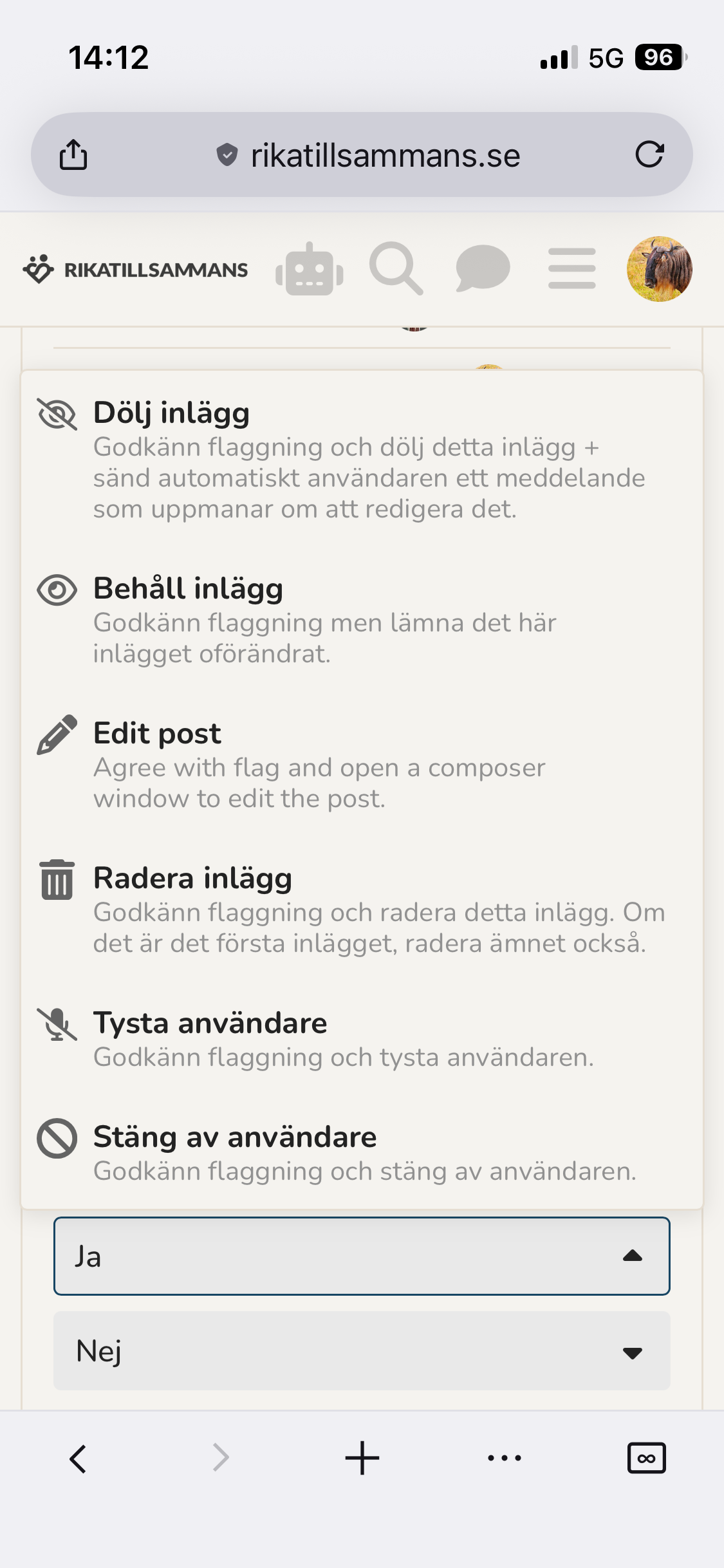724x1568 pixels.
Task: Go to Rikatillsammans home logo
Action: (135, 269)
